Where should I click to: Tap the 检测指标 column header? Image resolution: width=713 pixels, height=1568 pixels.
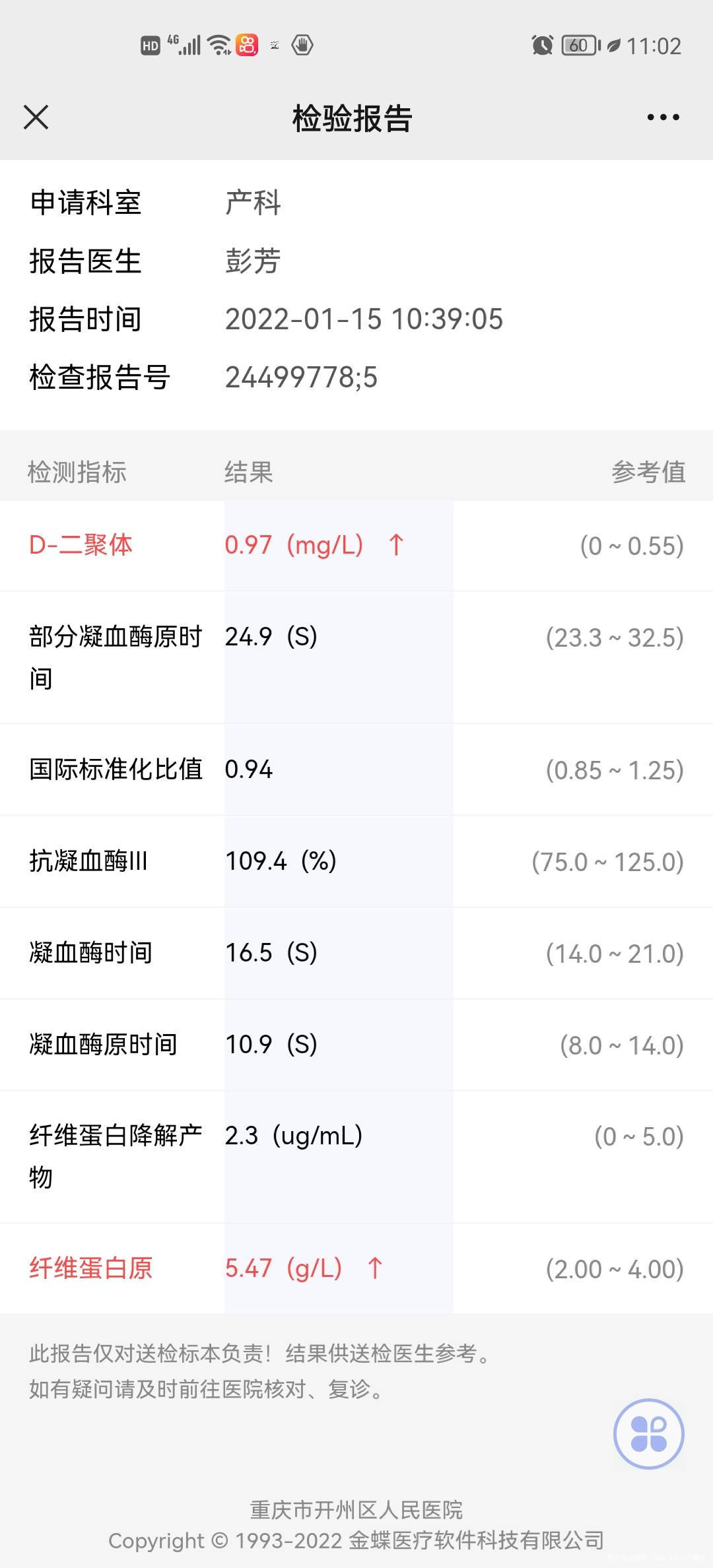click(78, 473)
